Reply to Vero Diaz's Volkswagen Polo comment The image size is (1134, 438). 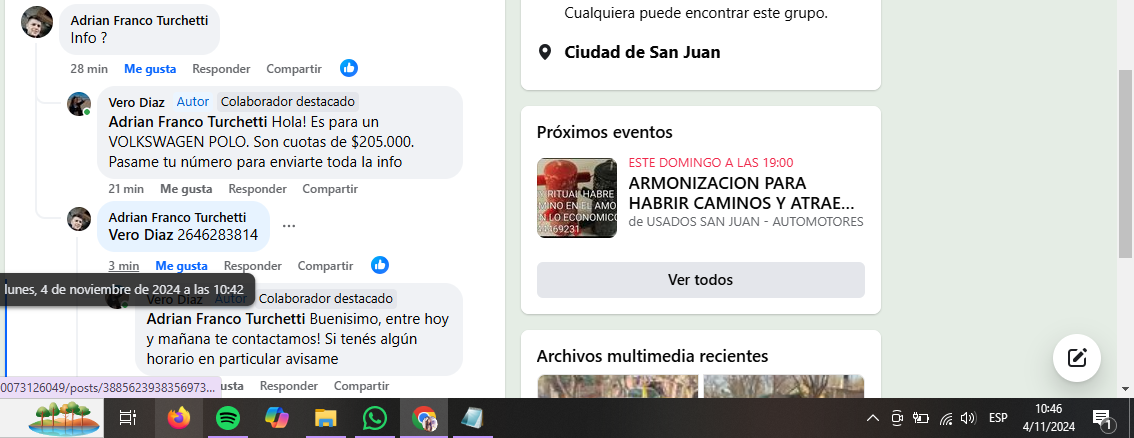[257, 188]
